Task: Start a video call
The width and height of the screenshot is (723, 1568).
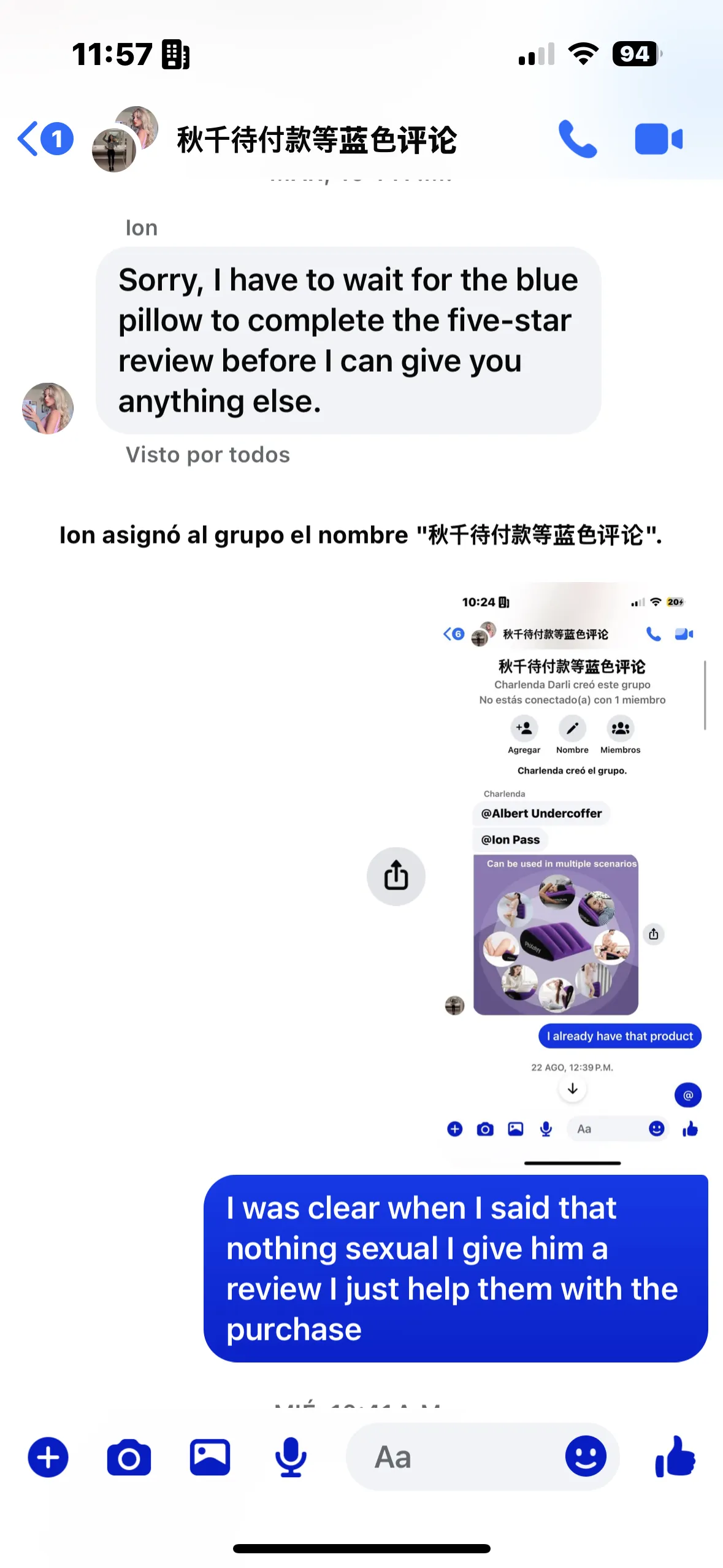Action: 659,139
